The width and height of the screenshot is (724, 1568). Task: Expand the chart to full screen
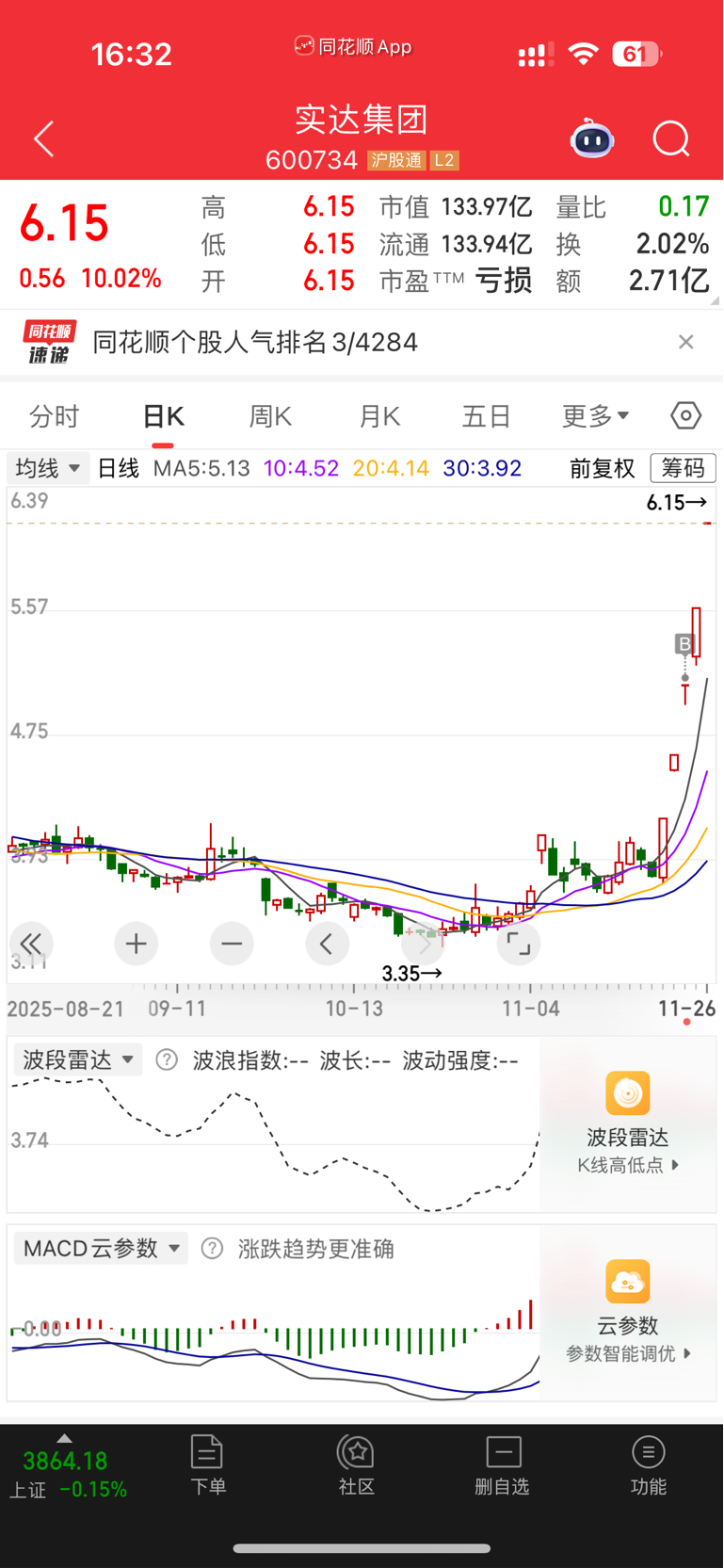[x=519, y=944]
